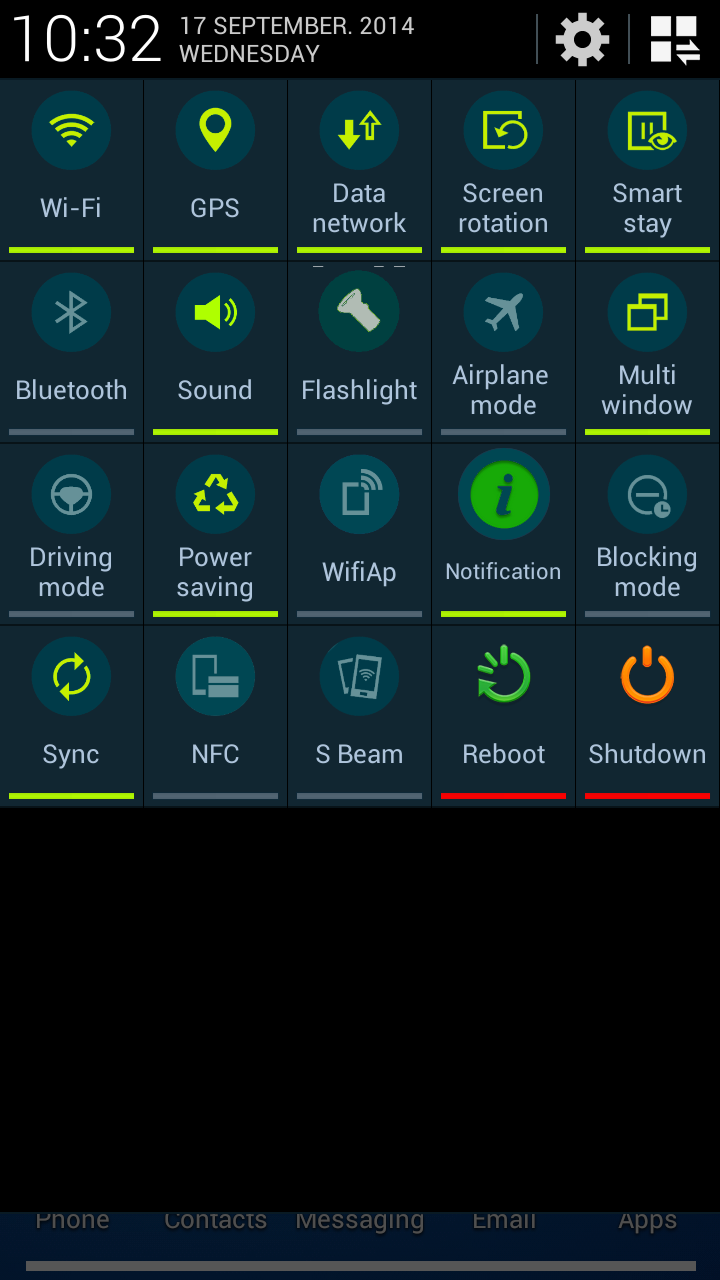
Task: Turn on Blocking mode
Action: 647,534
